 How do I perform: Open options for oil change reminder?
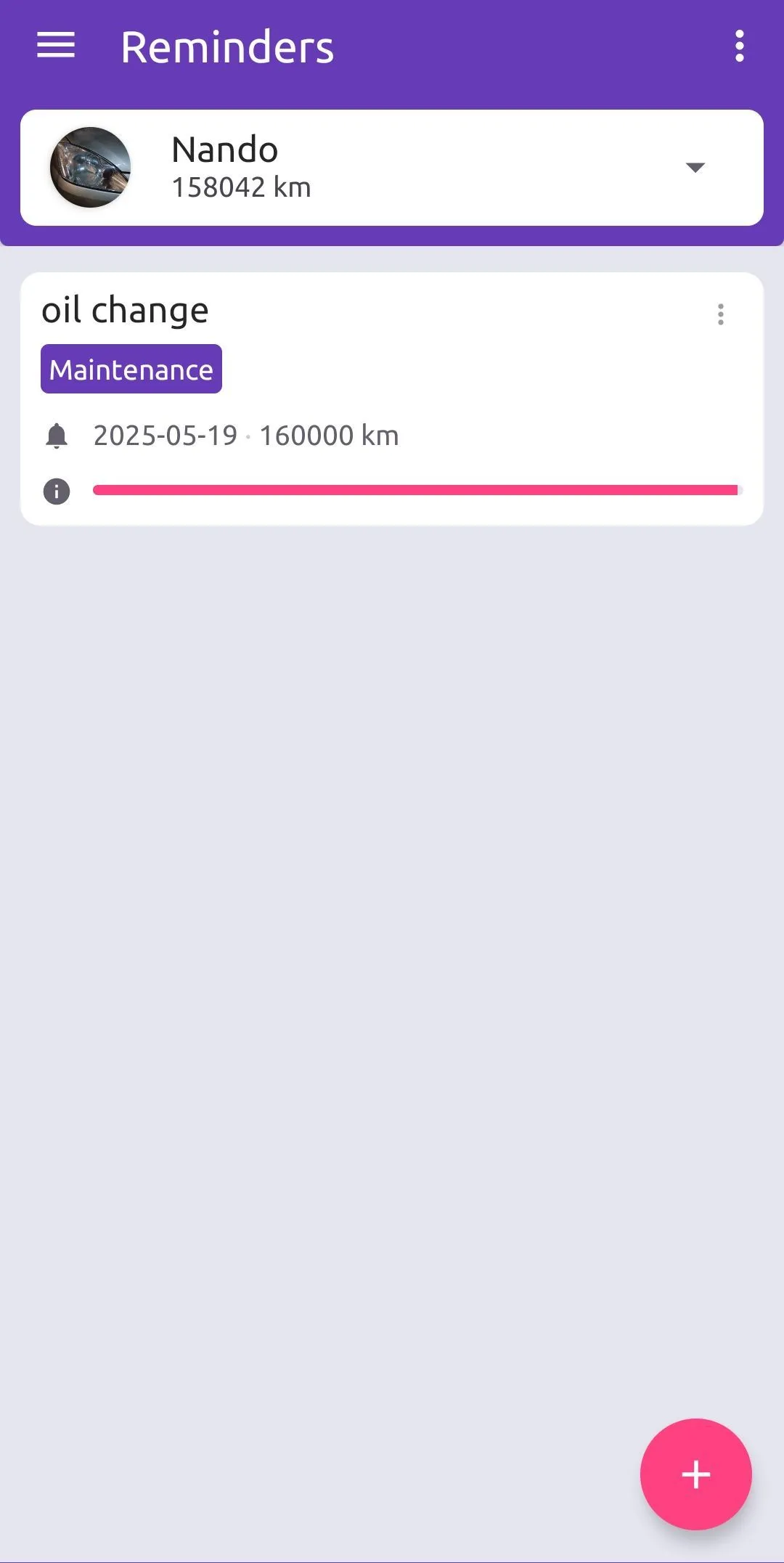coord(720,314)
